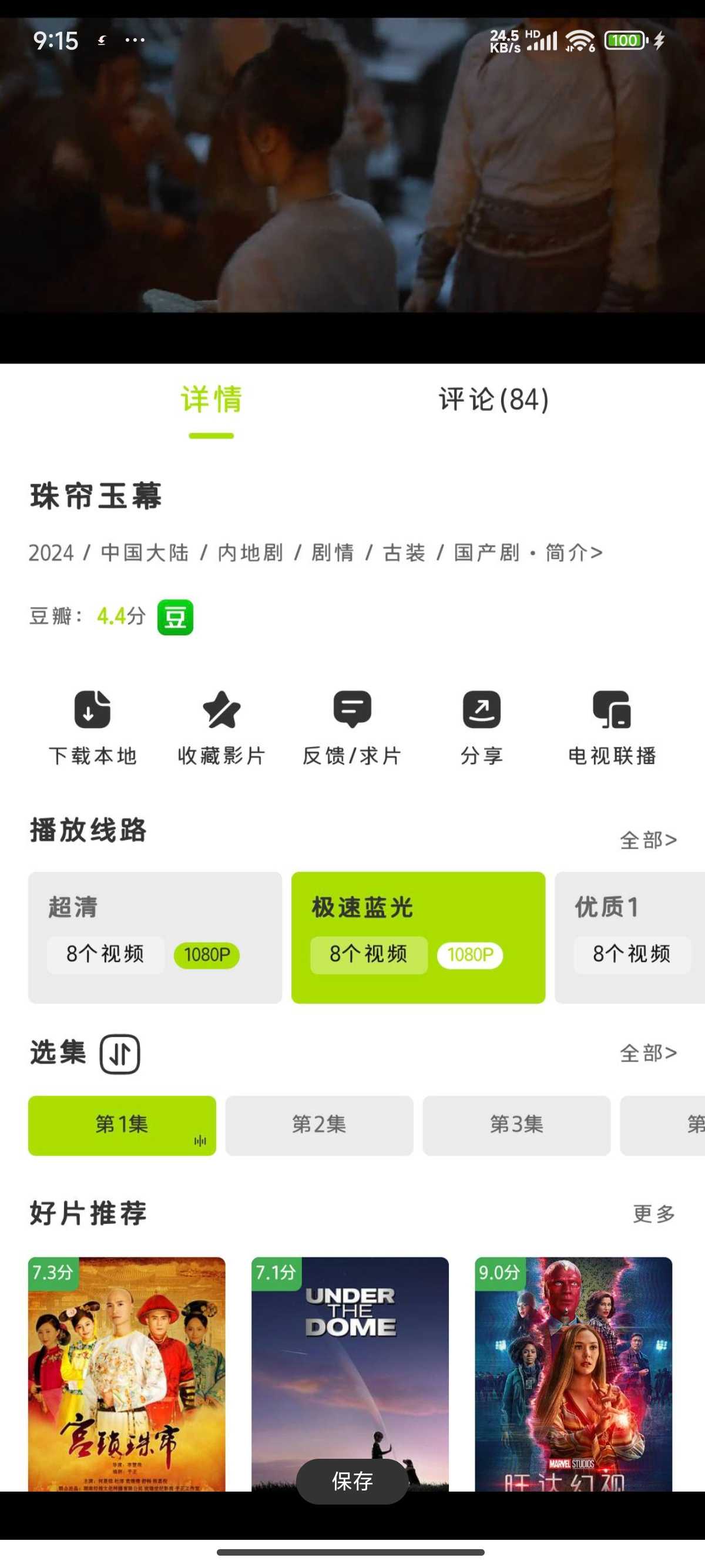Tap the 保存 button
Viewport: 705px width, 1568px height.
(x=352, y=1481)
